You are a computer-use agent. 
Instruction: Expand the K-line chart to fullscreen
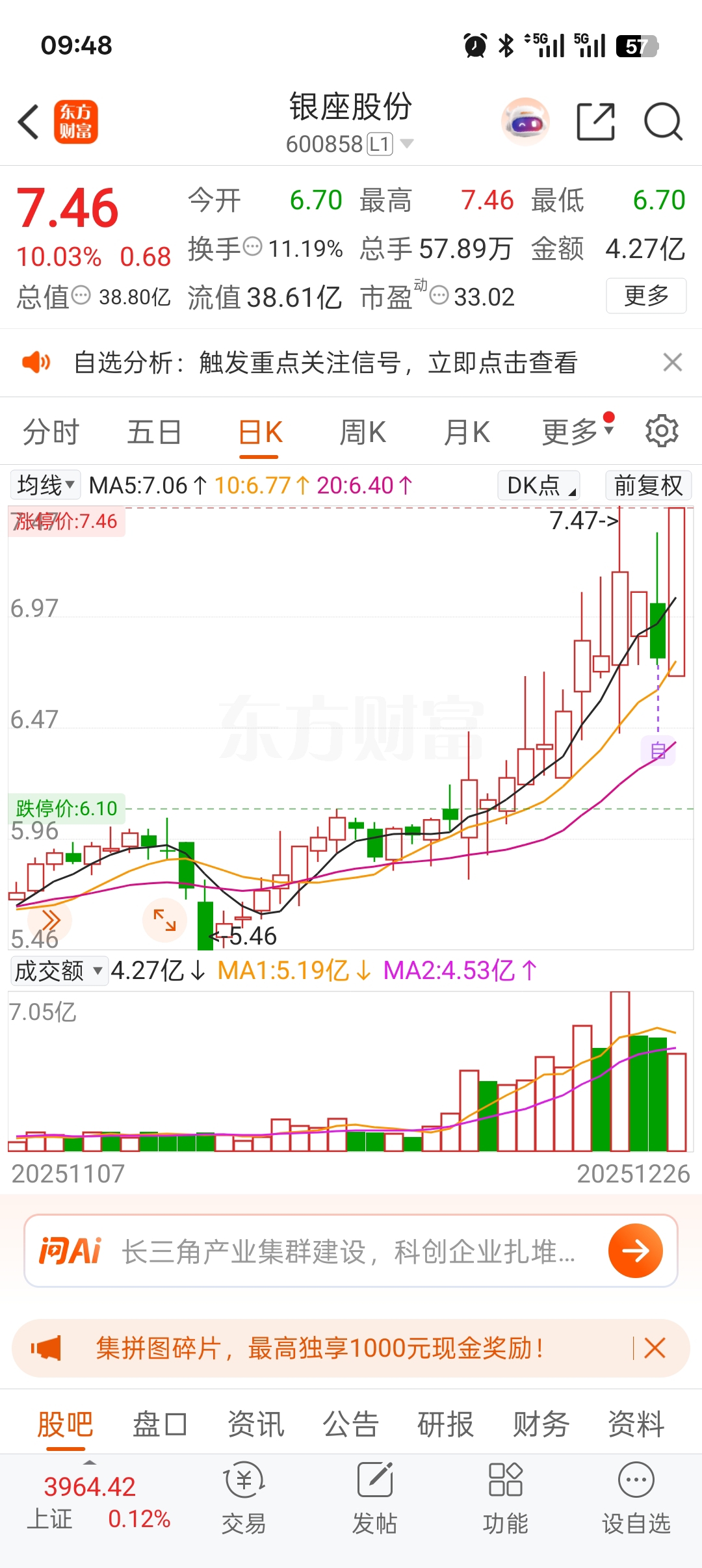click(164, 920)
